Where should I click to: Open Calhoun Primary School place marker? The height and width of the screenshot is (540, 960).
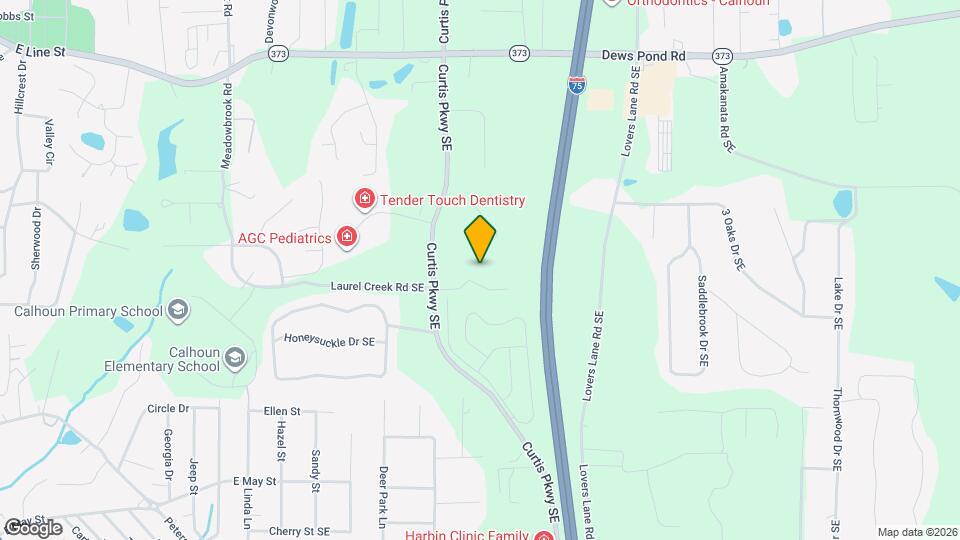[x=178, y=310]
